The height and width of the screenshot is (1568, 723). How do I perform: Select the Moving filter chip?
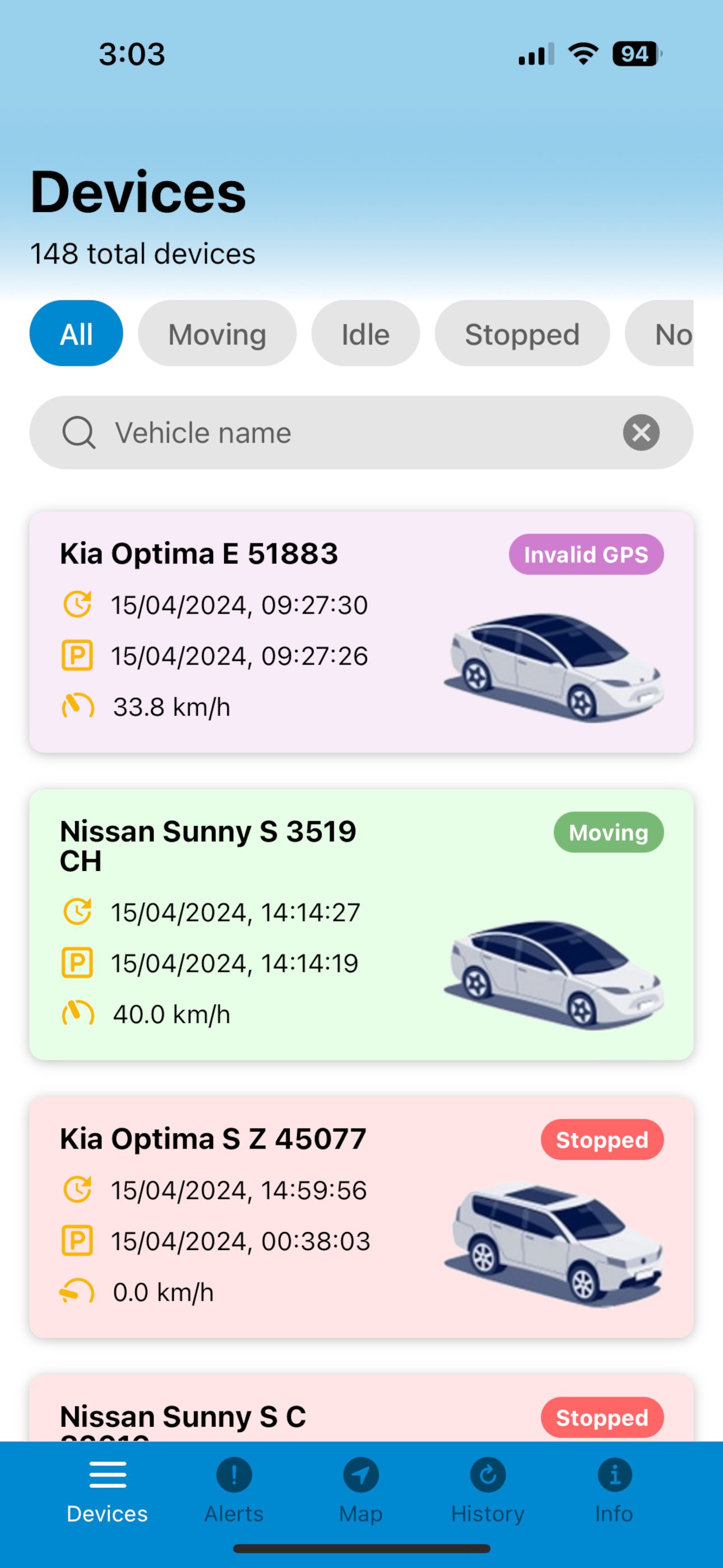pos(217,334)
